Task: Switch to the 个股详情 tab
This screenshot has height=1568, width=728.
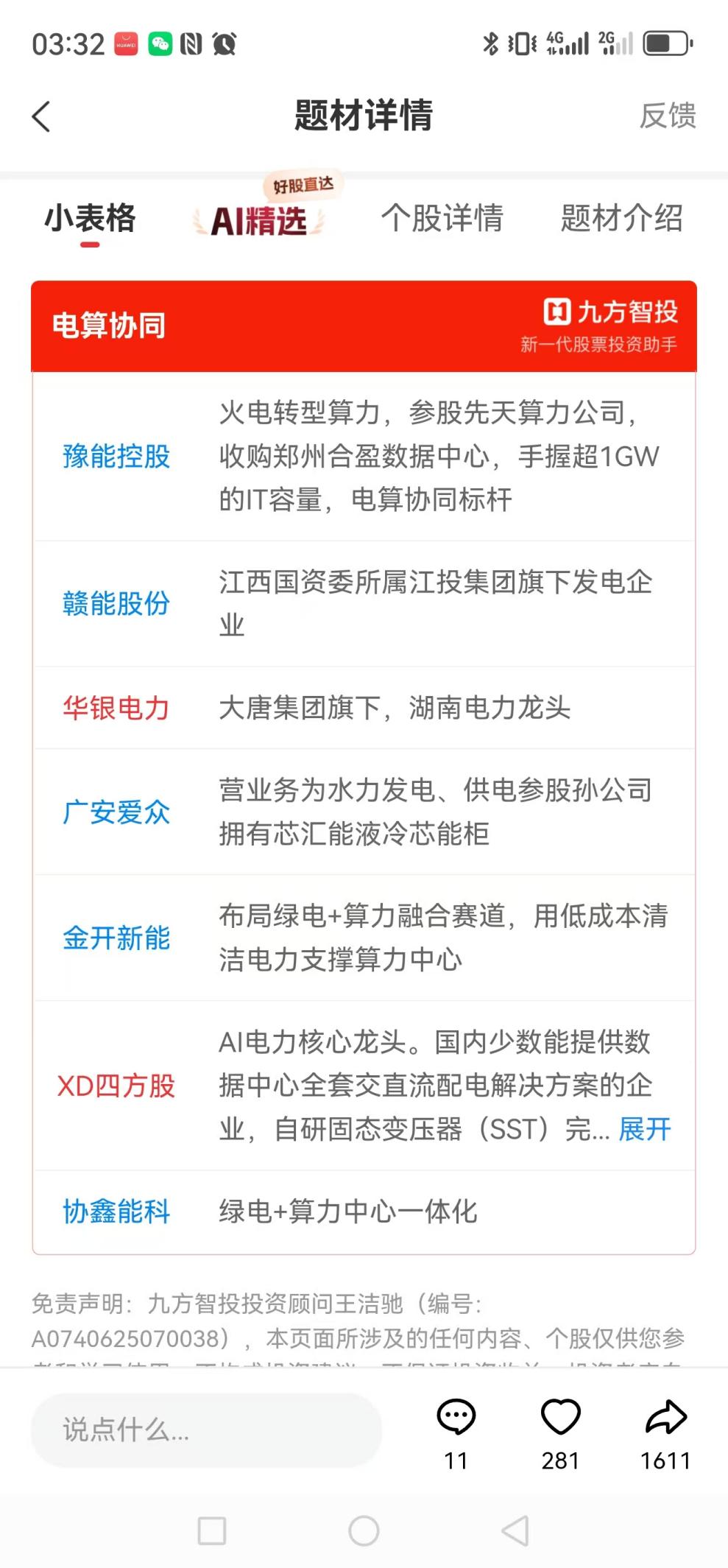Action: (442, 218)
